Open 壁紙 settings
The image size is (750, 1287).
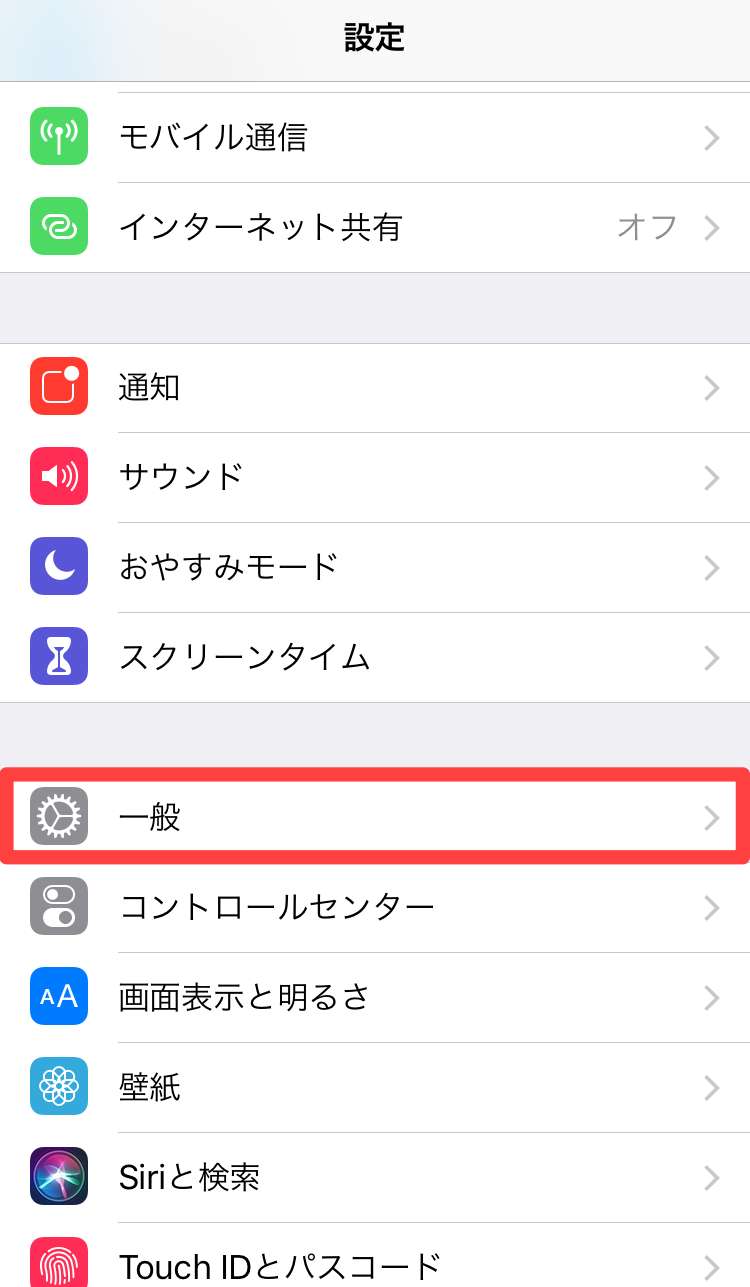pyautogui.click(x=375, y=1087)
